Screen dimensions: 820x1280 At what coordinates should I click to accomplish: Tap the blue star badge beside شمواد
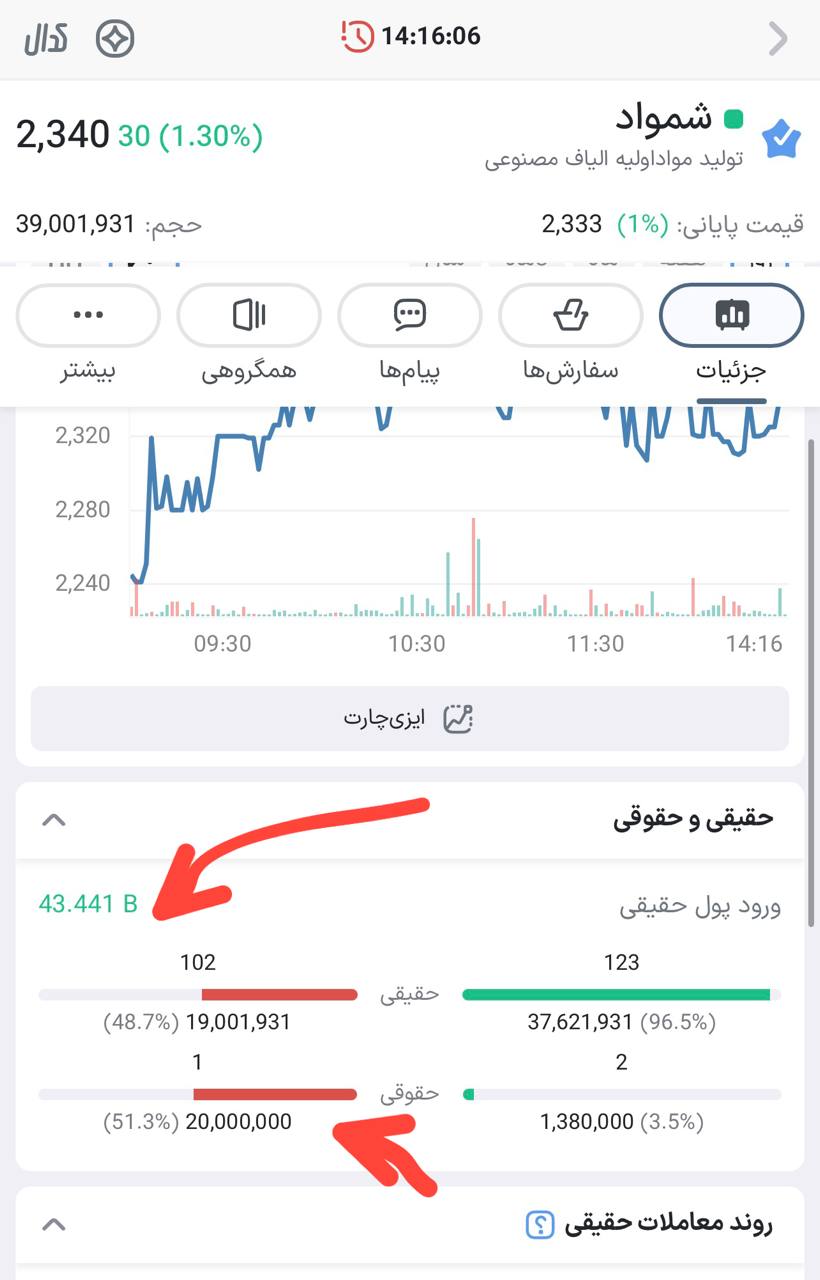pyautogui.click(x=780, y=140)
